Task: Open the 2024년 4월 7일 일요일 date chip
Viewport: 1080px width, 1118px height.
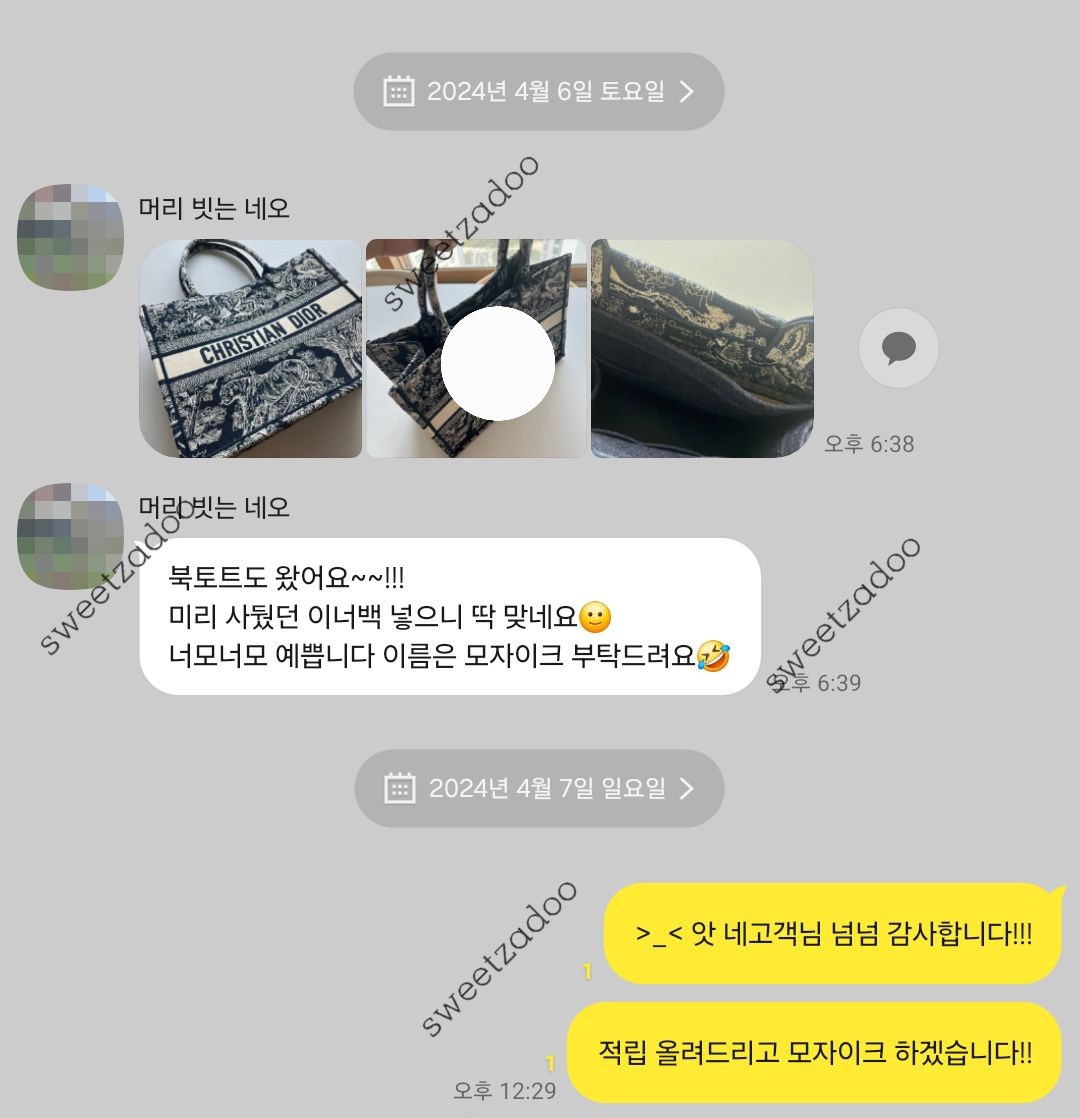Action: coord(538,788)
